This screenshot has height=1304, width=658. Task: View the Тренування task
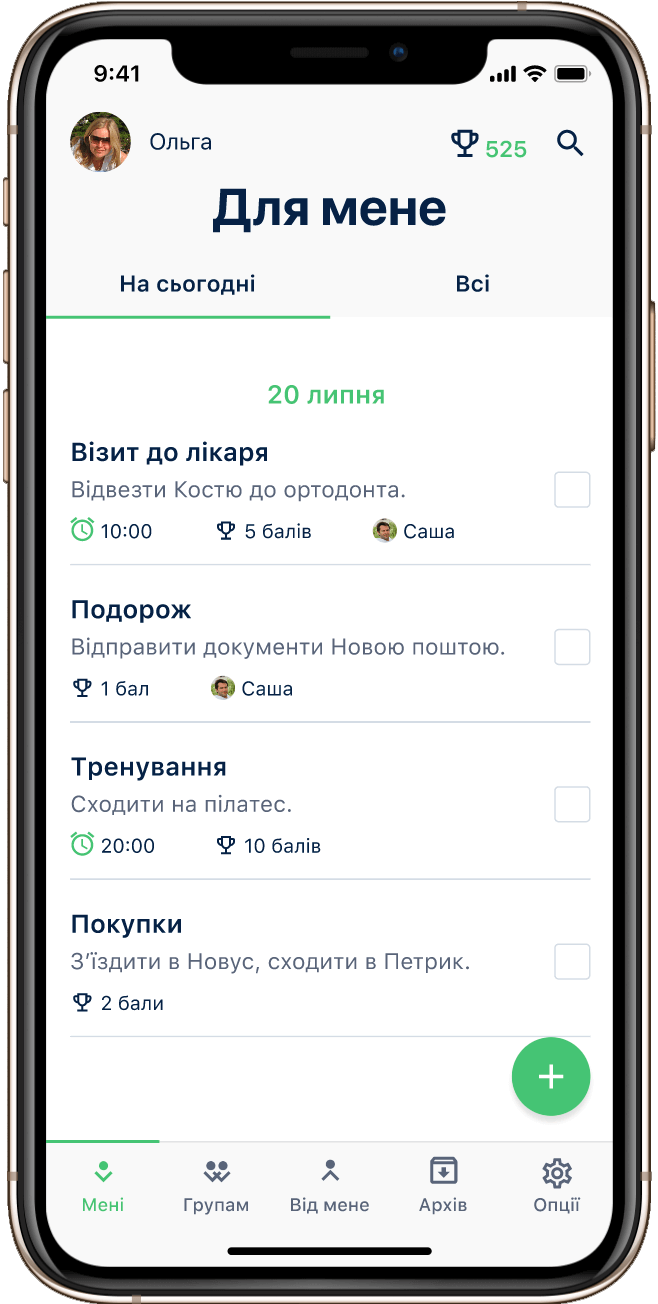click(x=149, y=767)
